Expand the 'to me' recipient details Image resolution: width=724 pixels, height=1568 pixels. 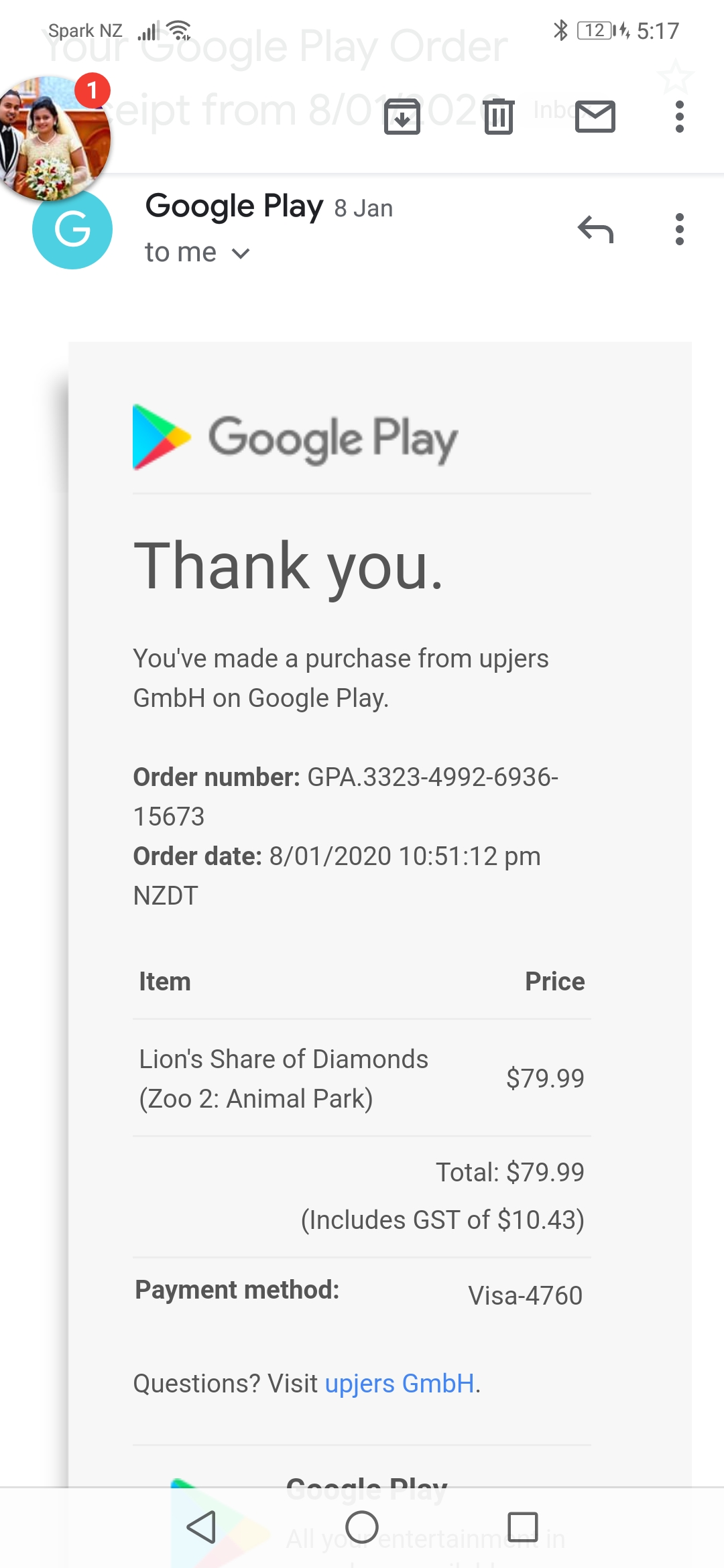click(198, 253)
